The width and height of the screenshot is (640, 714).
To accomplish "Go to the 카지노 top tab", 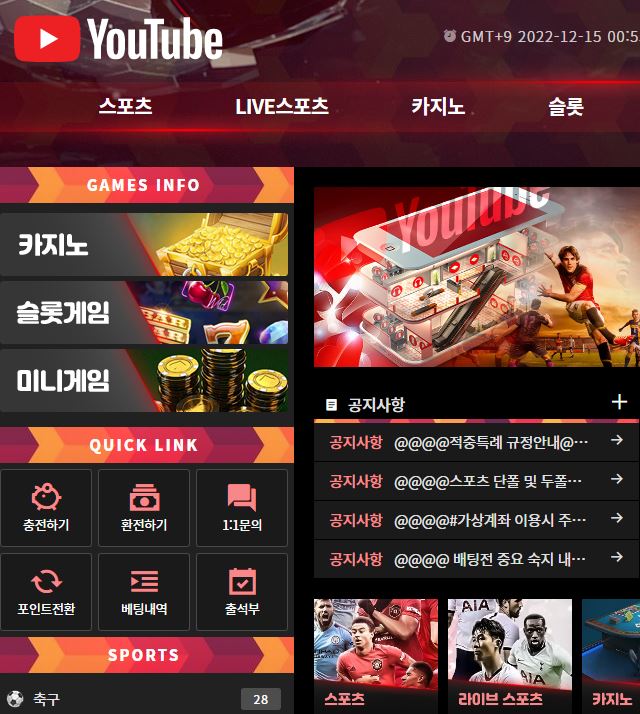I will point(438,107).
